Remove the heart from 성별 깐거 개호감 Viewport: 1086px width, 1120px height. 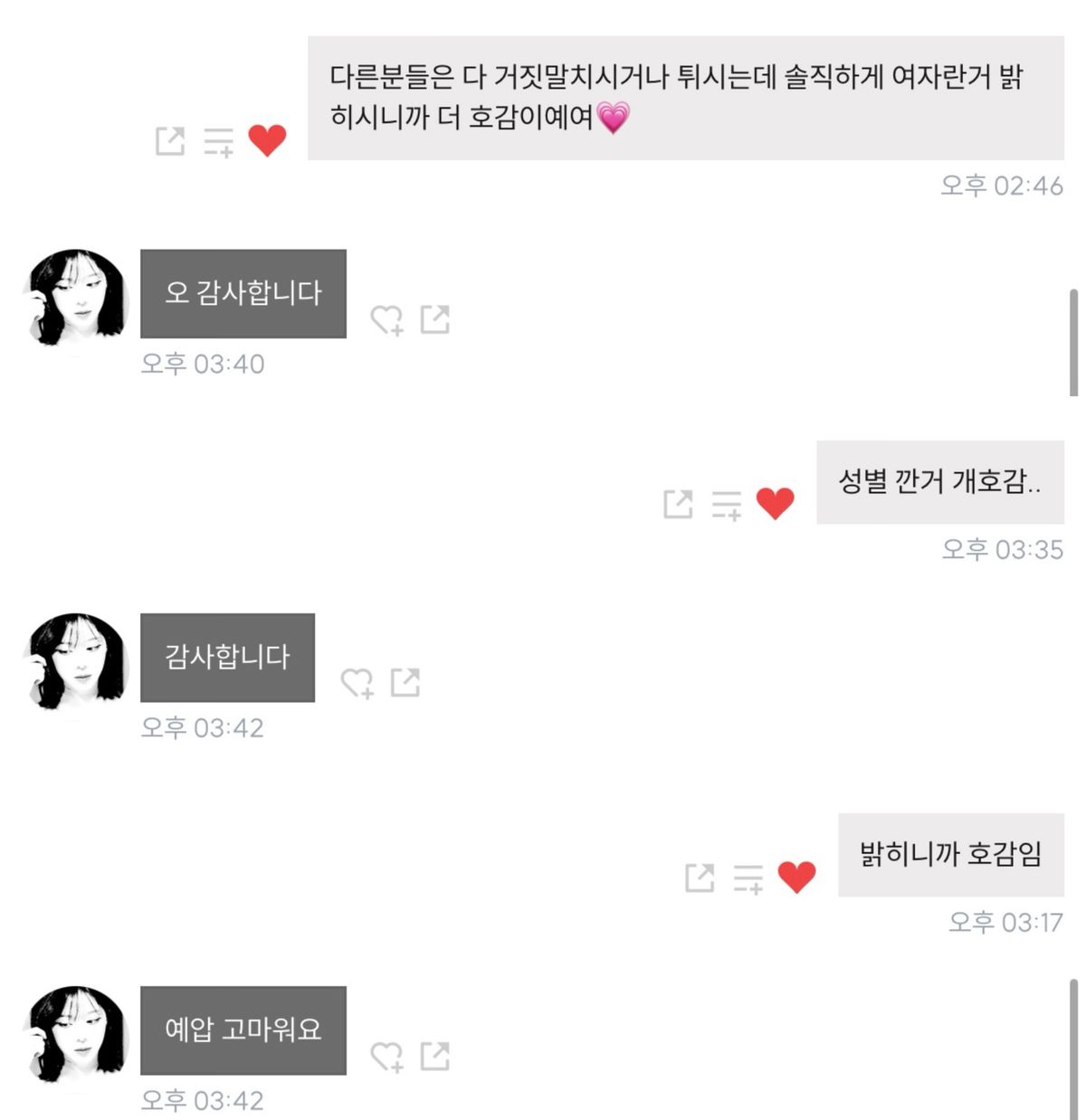[775, 504]
